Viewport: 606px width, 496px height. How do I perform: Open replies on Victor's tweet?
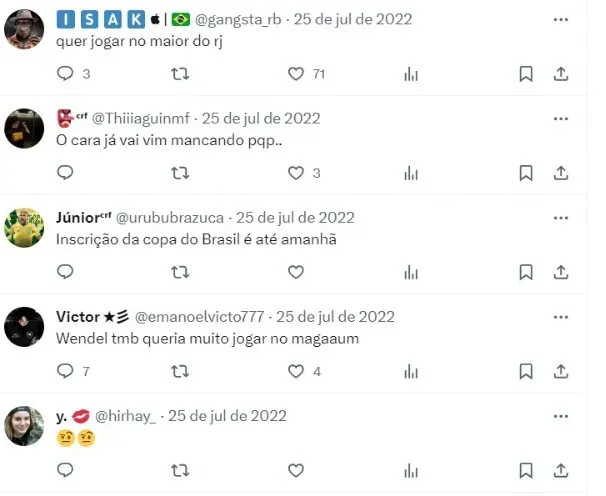coord(65,371)
